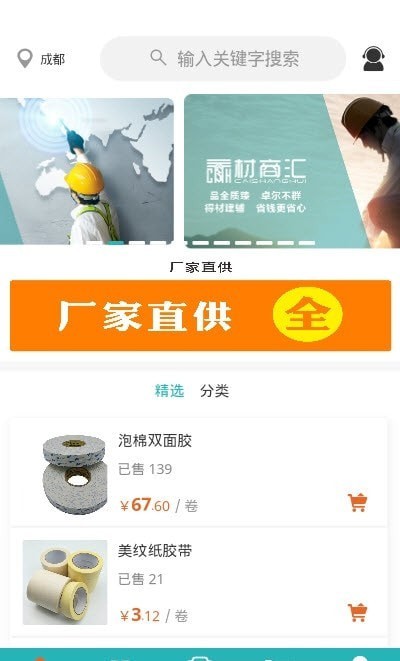Switch to the 分类 tab

point(215,391)
